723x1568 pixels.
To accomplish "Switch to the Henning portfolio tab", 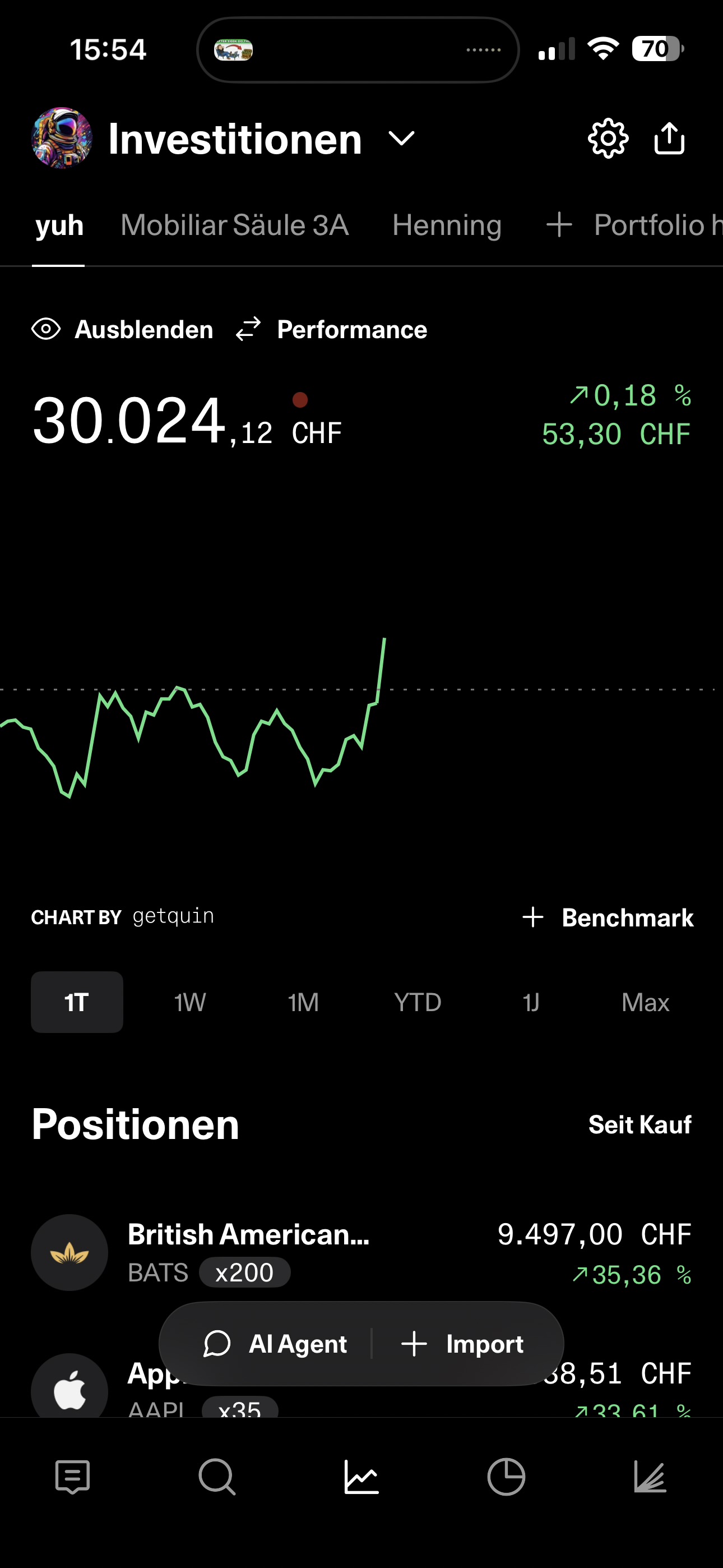I will coord(447,225).
